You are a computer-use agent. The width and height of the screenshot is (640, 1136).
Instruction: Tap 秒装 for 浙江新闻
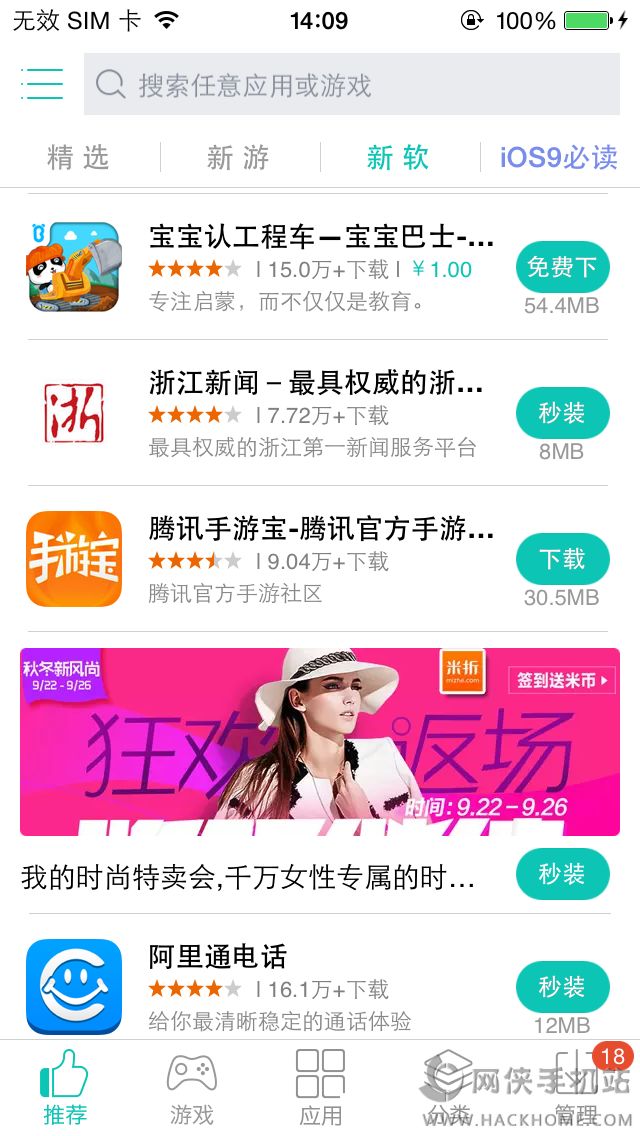pyautogui.click(x=562, y=413)
